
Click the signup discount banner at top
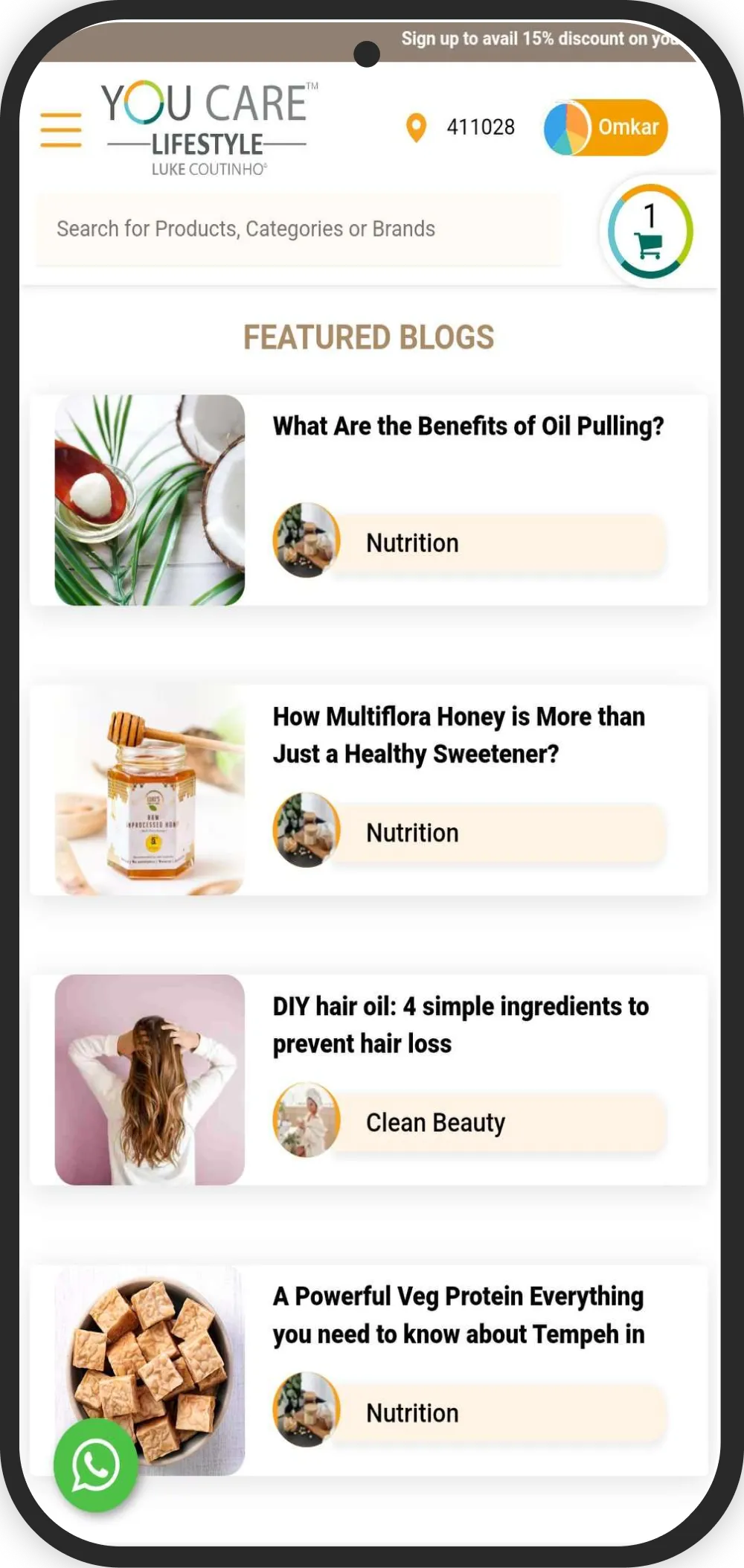[x=534, y=38]
